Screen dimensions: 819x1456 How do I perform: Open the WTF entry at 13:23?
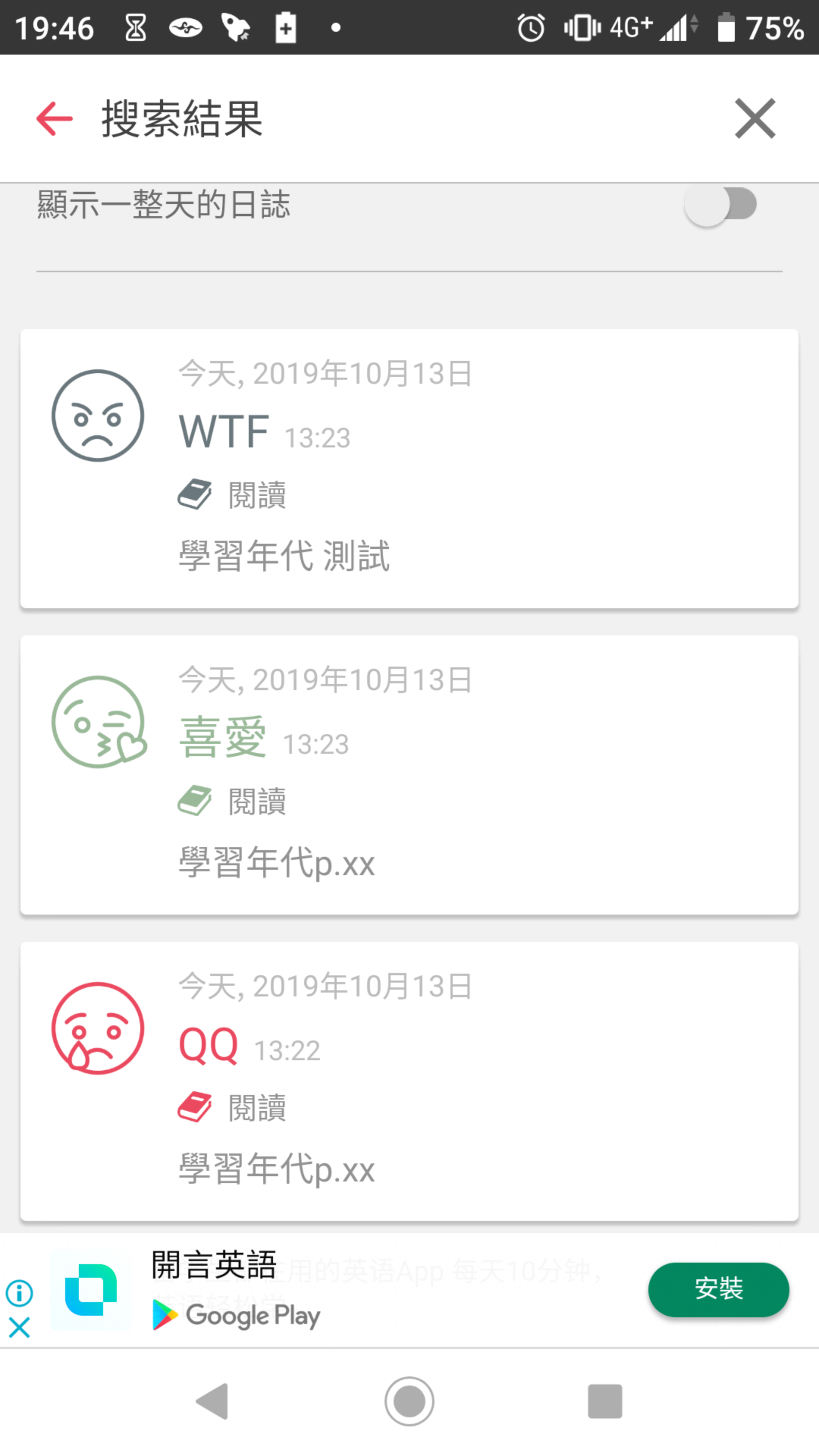[409, 469]
